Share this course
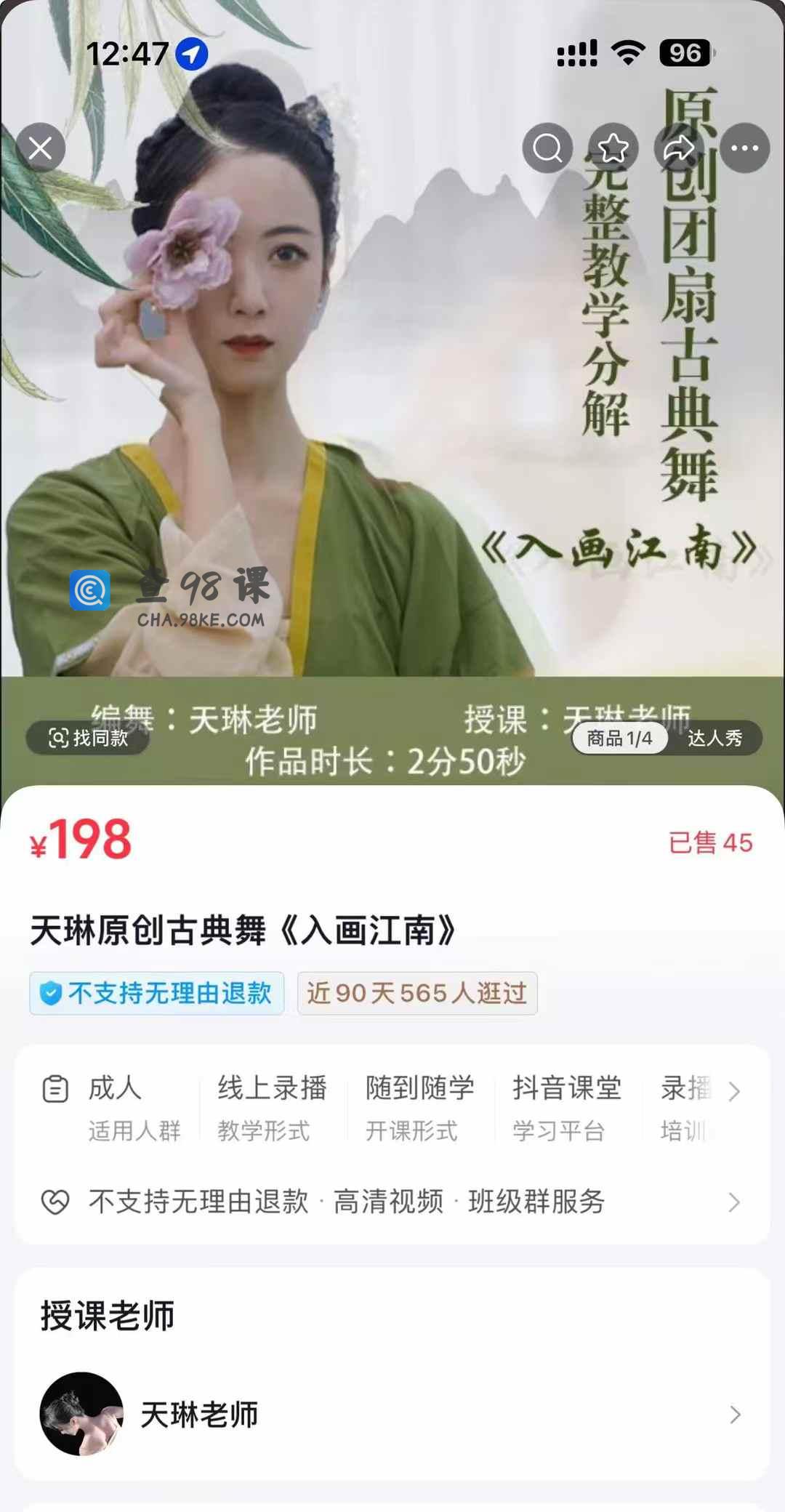This screenshot has height=1512, width=785. click(x=679, y=148)
